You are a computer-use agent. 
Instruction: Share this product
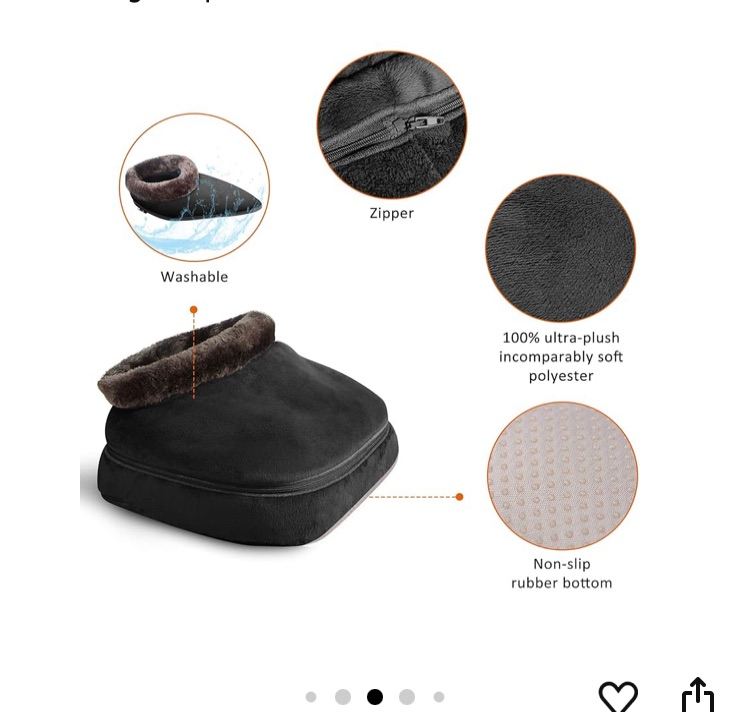(697, 695)
